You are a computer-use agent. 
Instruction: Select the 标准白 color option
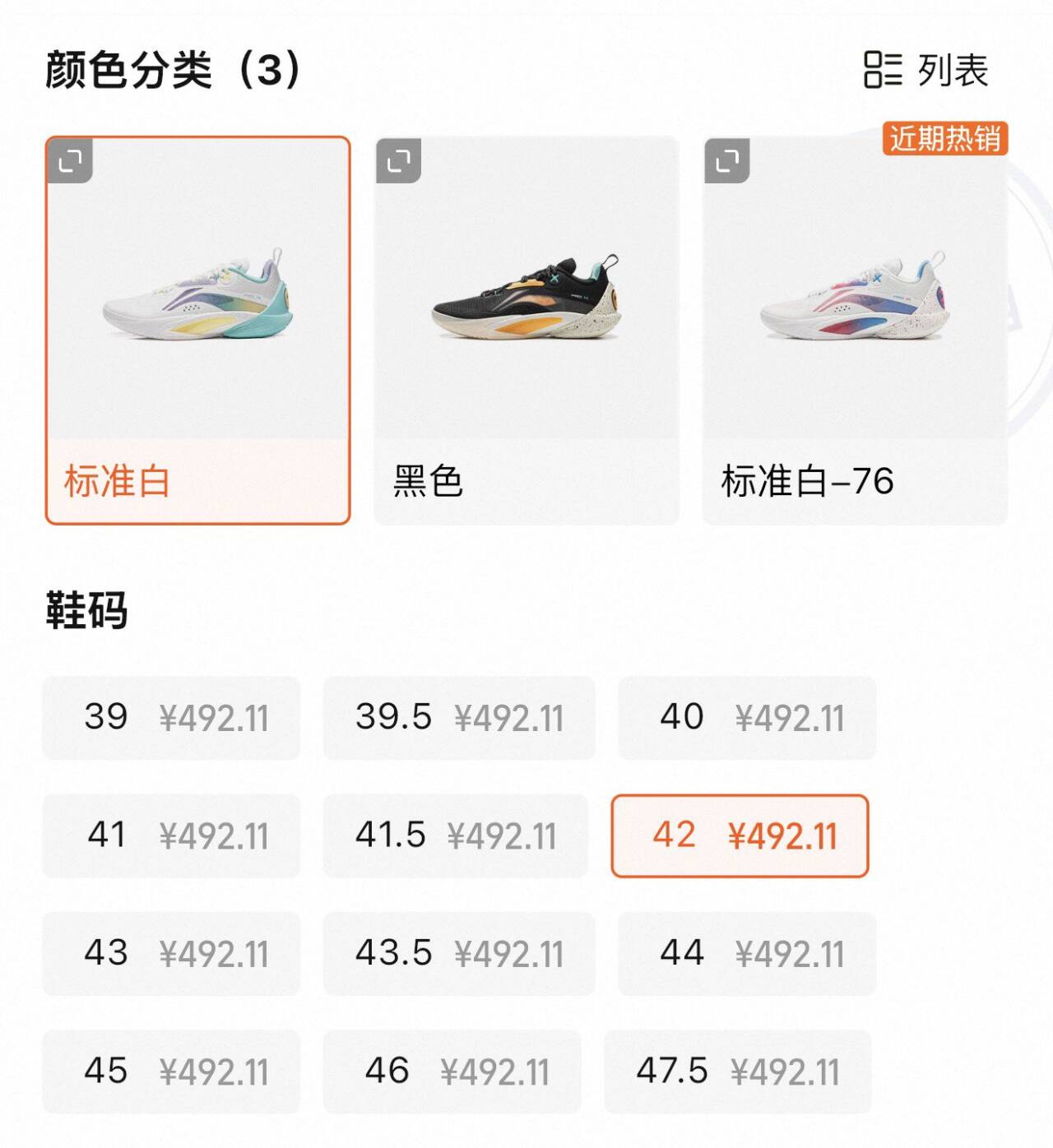point(197,329)
